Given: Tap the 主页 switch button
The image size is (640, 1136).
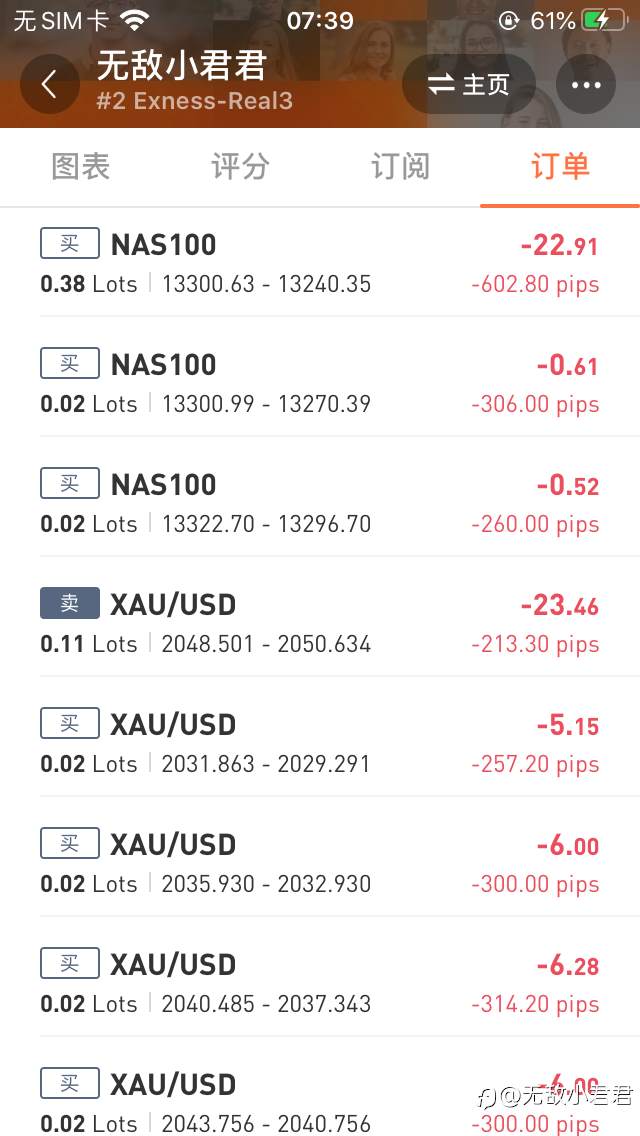Looking at the screenshot, I should (469, 85).
